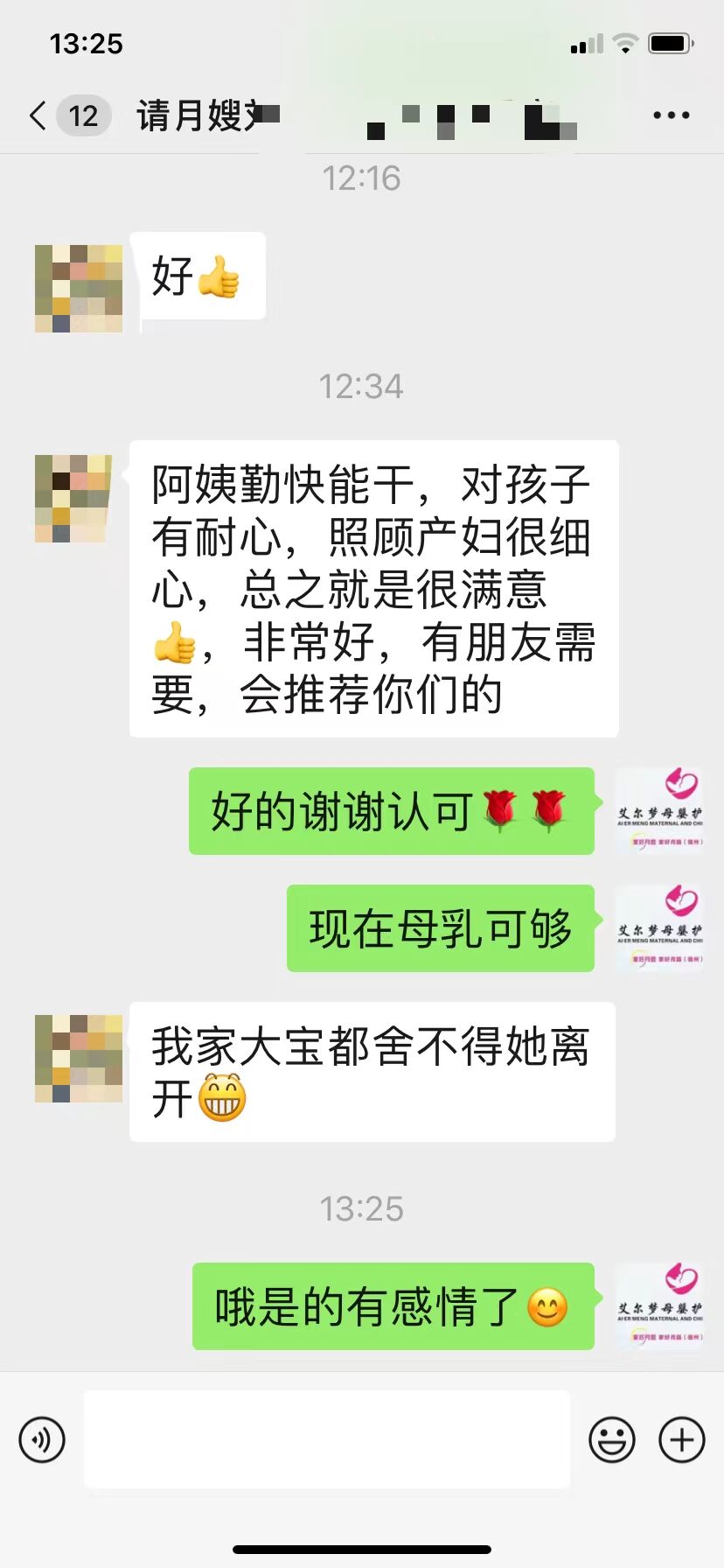Open the emoji sticker panel
Image resolution: width=724 pixels, height=1568 pixels.
(611, 1439)
